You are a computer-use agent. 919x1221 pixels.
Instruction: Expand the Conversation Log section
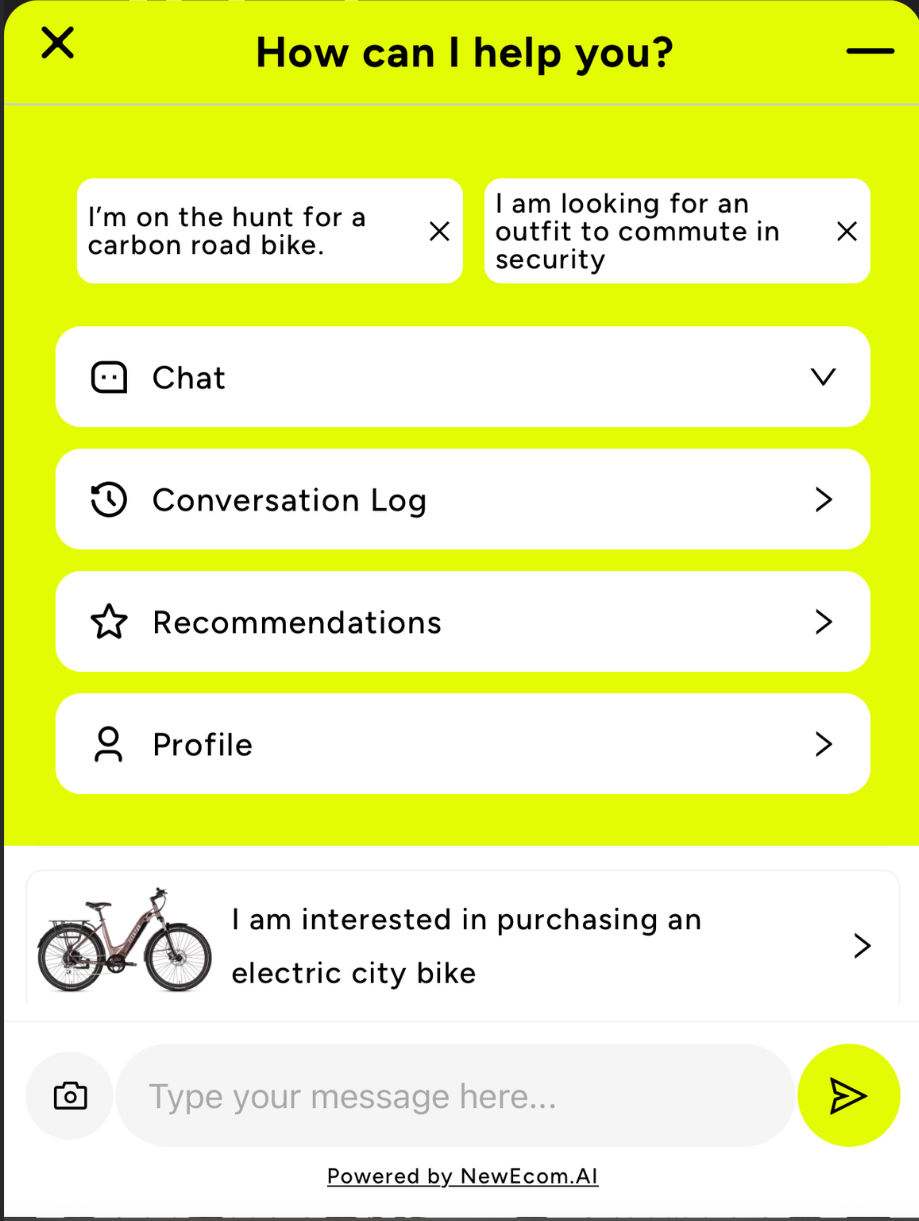tap(823, 499)
